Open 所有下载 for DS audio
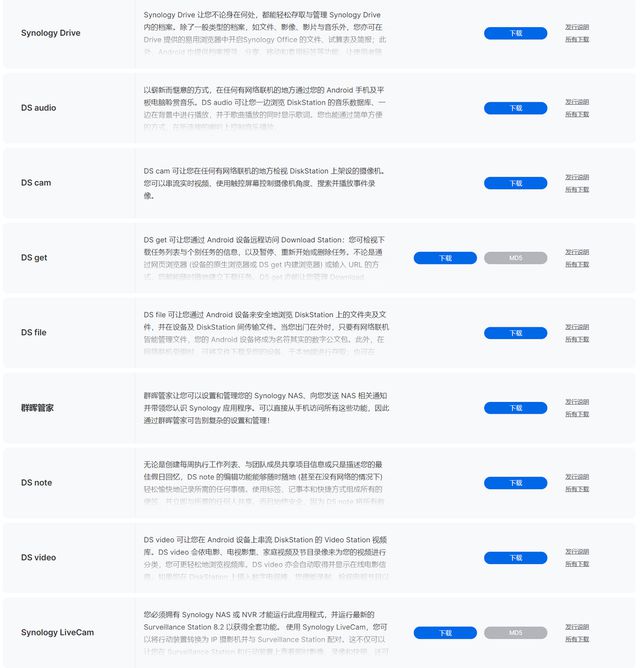 pos(577,115)
